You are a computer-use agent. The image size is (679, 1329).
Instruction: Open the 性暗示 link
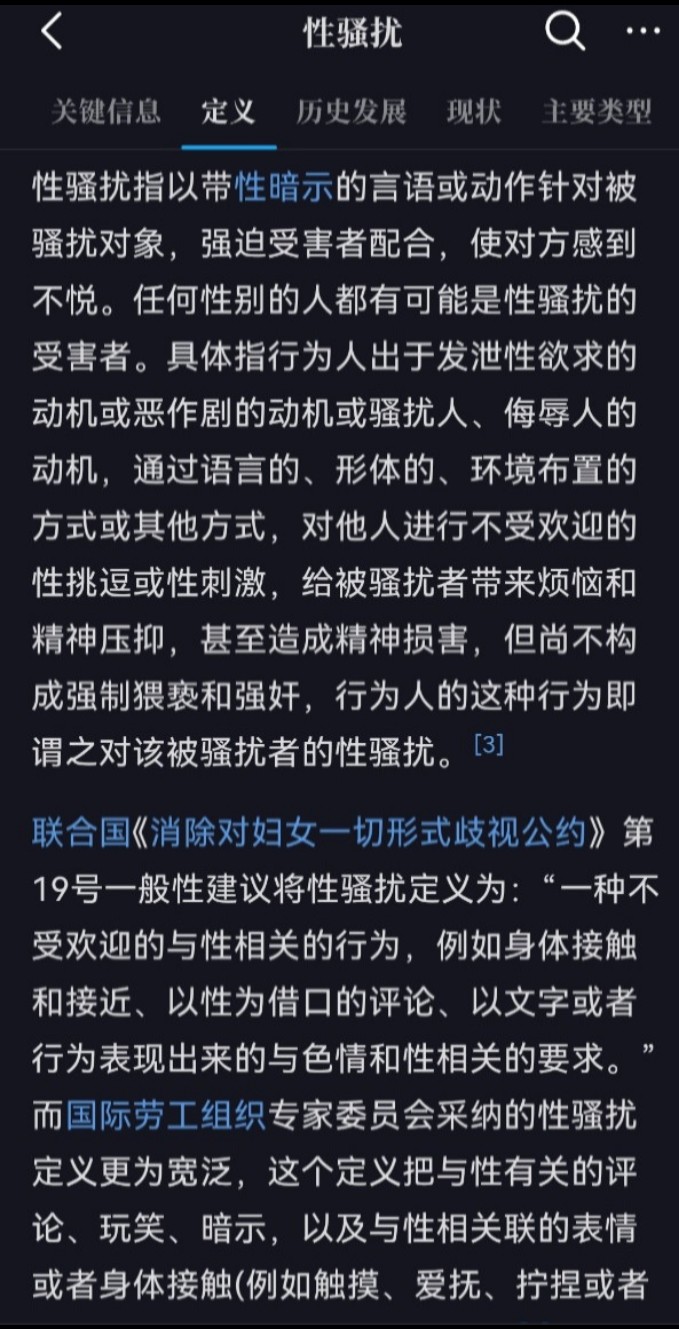point(284,187)
